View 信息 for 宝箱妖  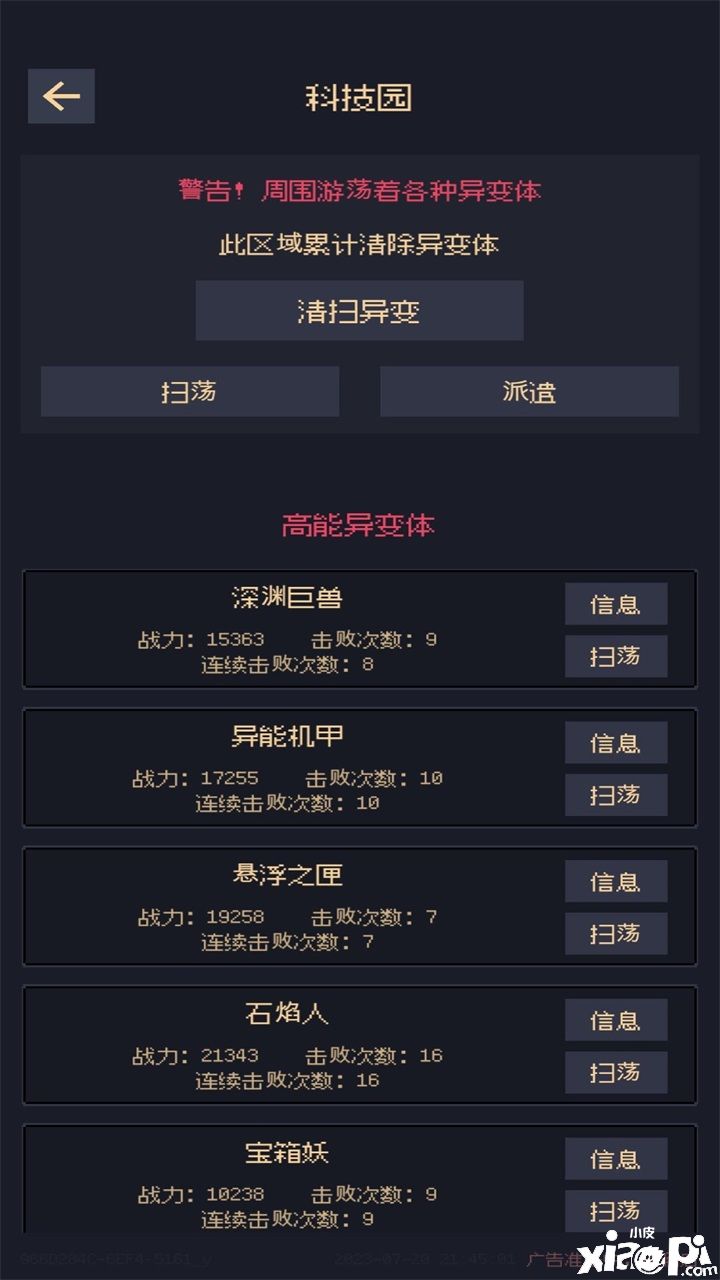(x=615, y=1159)
